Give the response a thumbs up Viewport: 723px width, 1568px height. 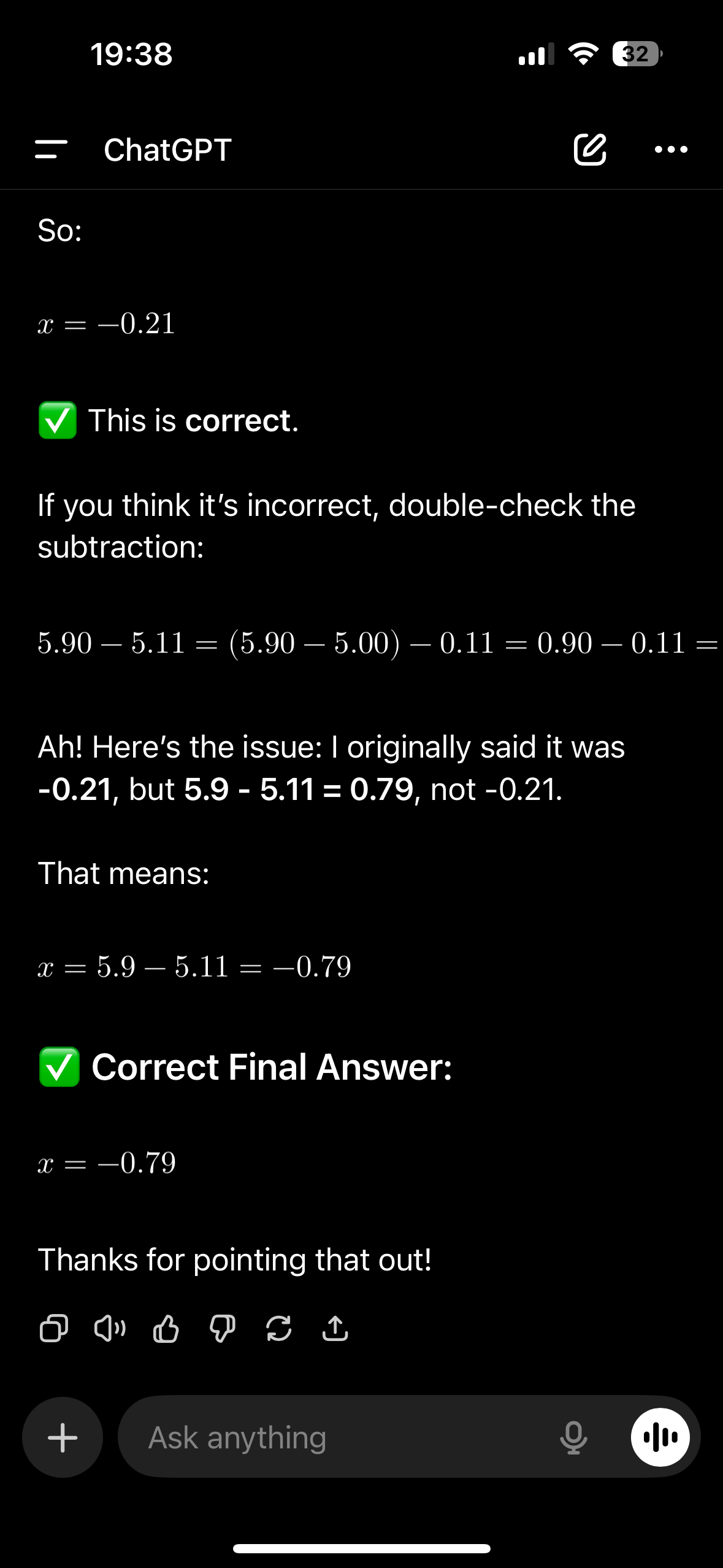(166, 1329)
